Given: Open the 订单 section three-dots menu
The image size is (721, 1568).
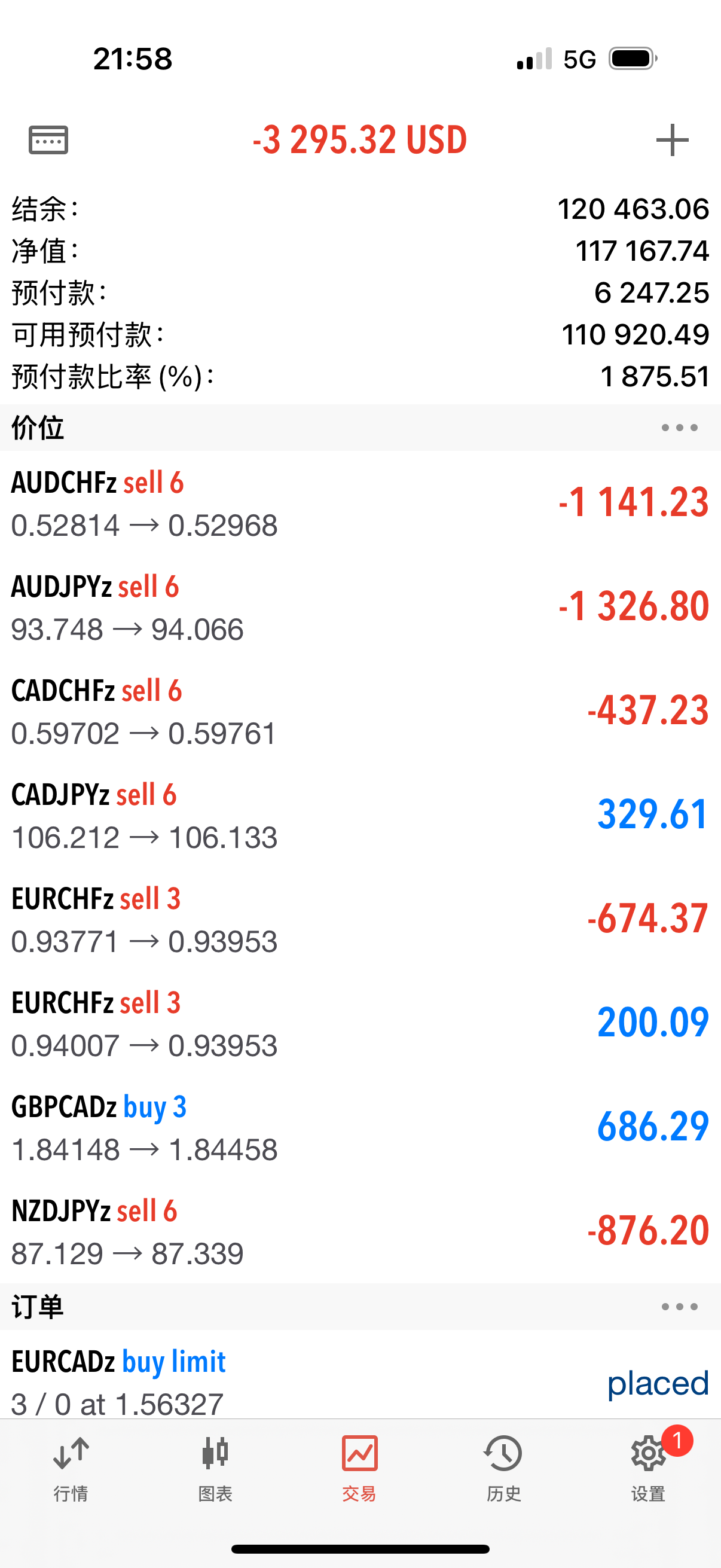Looking at the screenshot, I should pos(680,1306).
